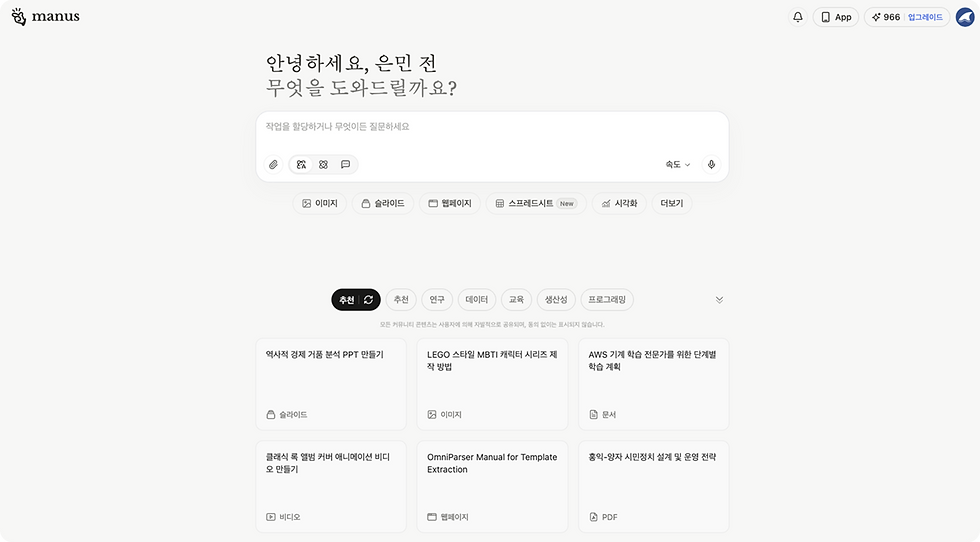Open the notifications bell
The height and width of the screenshot is (542, 980).
[798, 17]
